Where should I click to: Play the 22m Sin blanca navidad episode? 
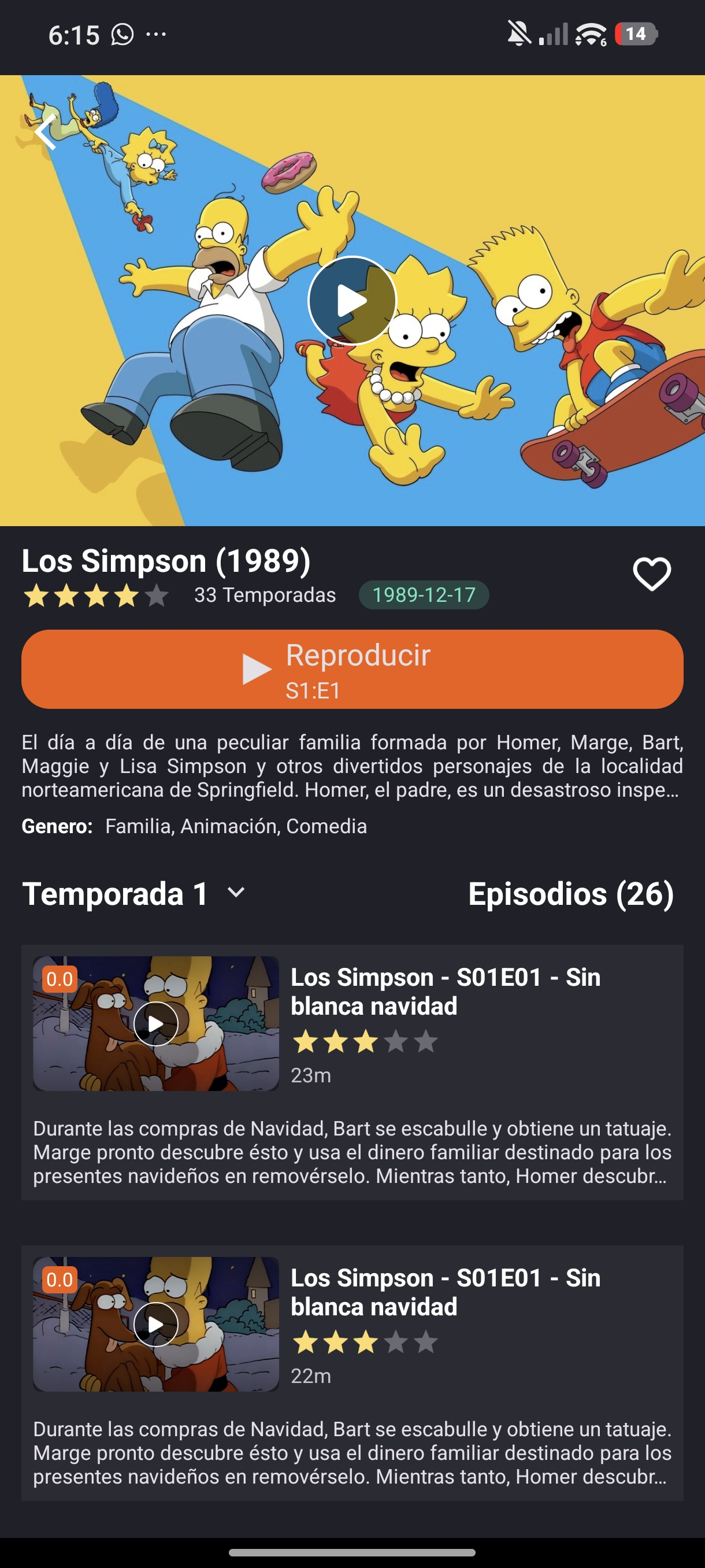tap(155, 1325)
